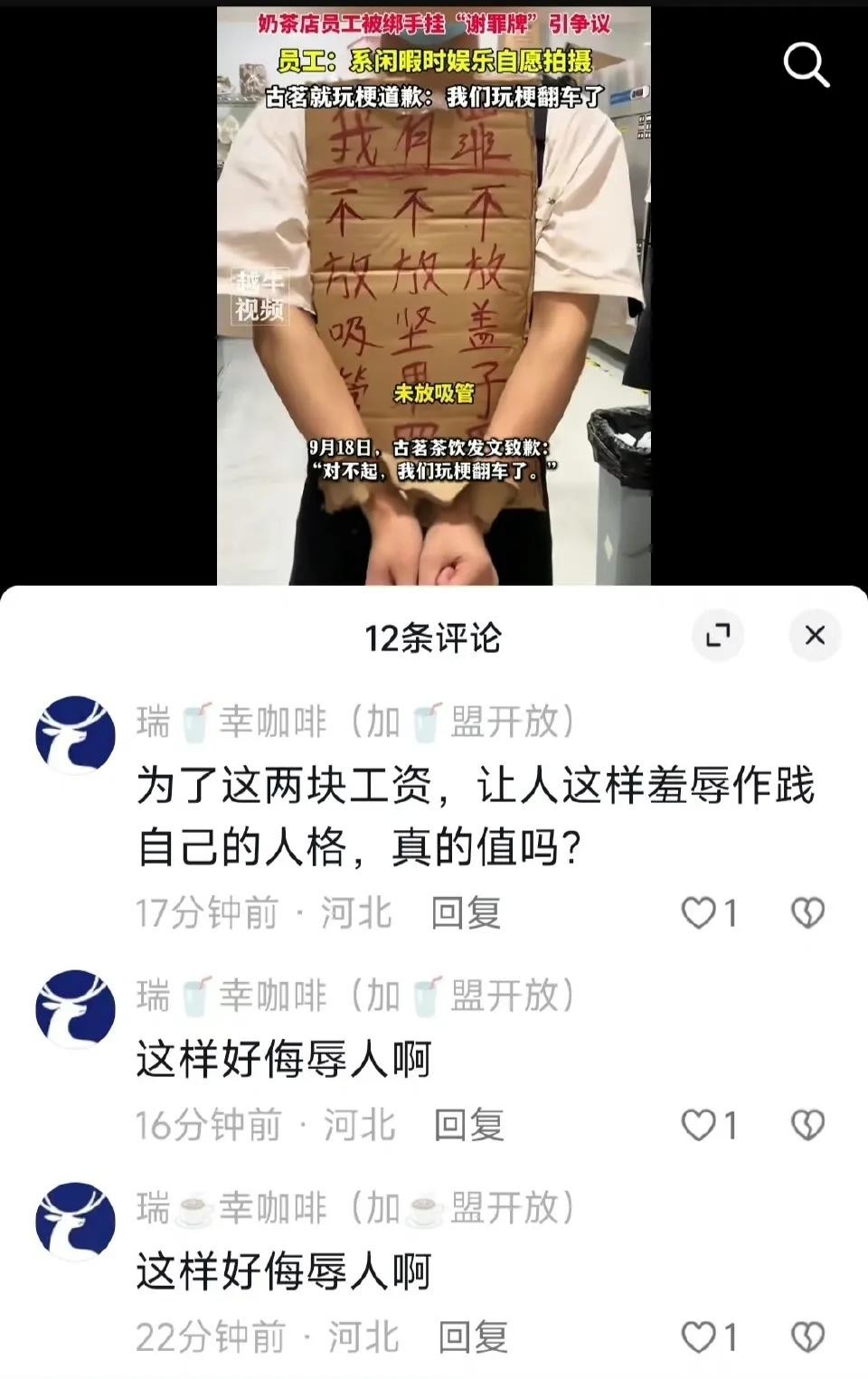Expand comments panel to full screen

click(718, 636)
